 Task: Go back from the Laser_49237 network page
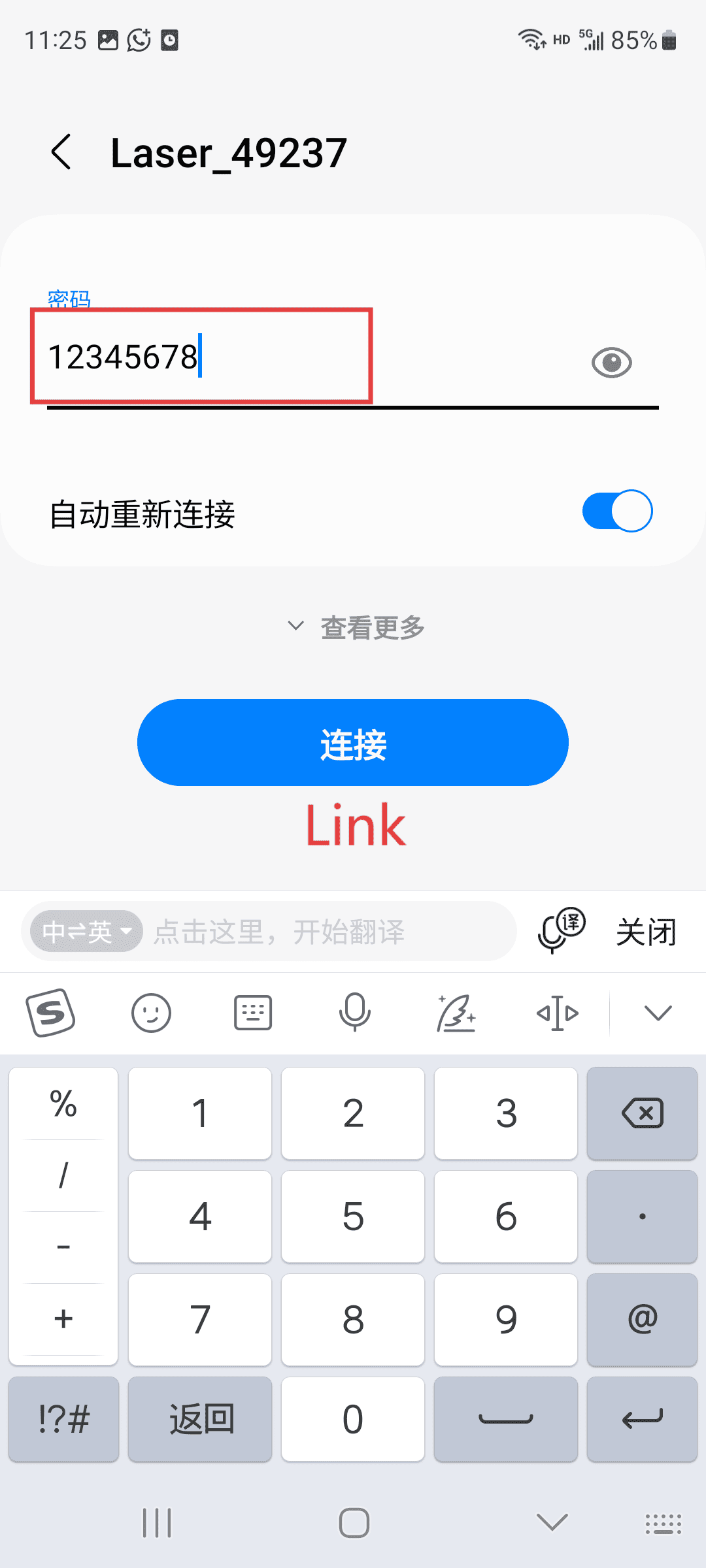click(x=61, y=153)
